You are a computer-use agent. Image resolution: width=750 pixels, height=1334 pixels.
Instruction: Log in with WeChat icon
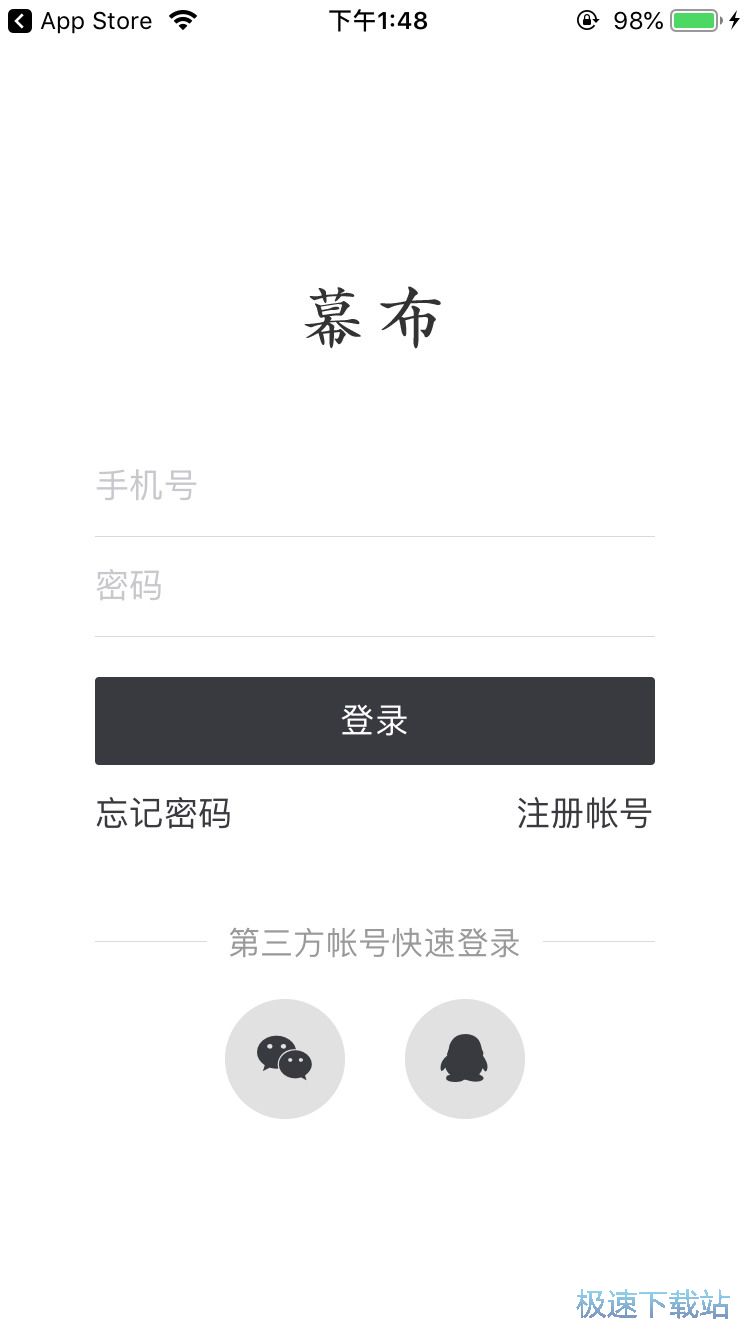285,1059
